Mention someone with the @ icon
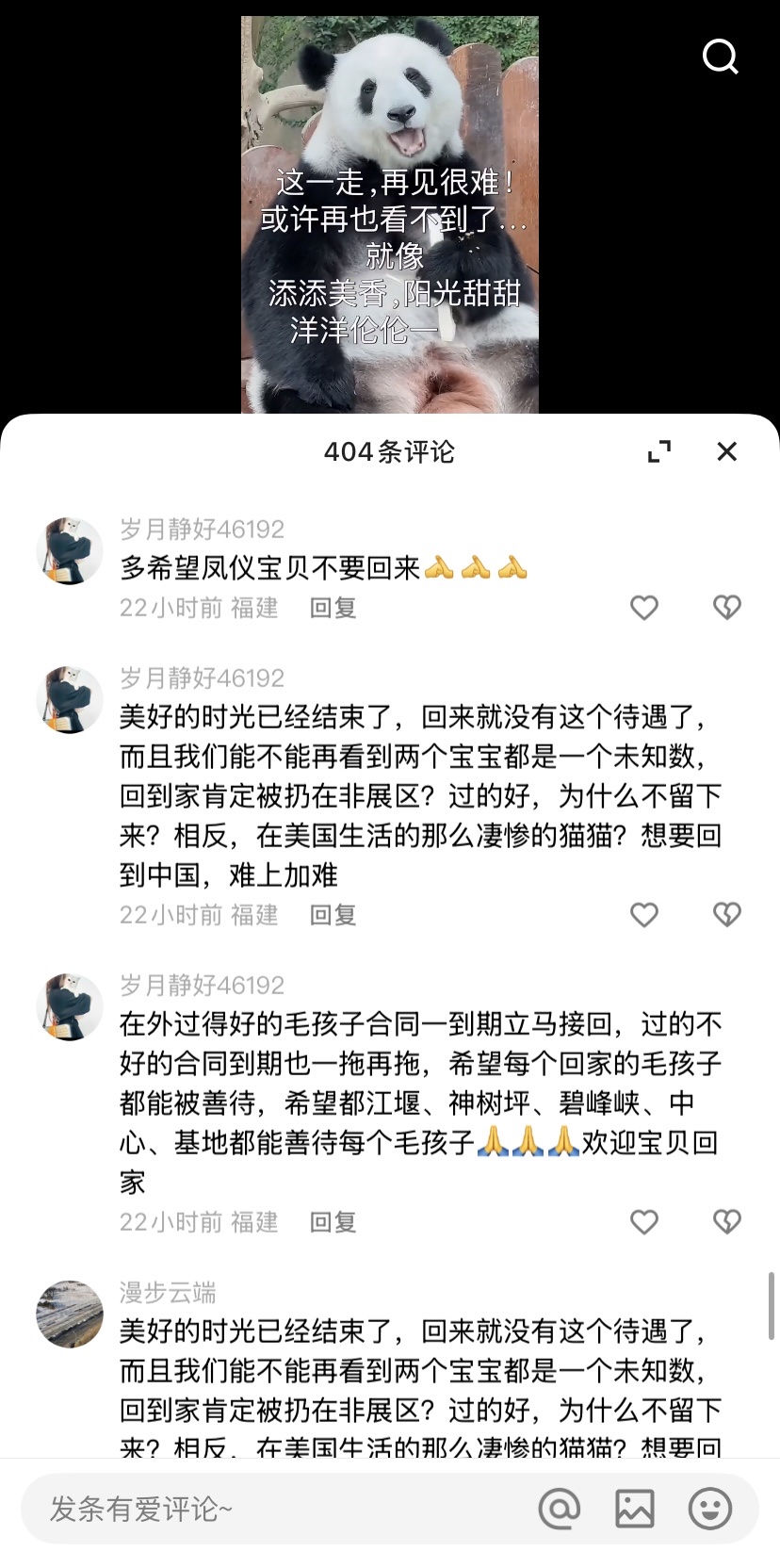Viewport: 780px width, 1568px height. click(559, 1509)
